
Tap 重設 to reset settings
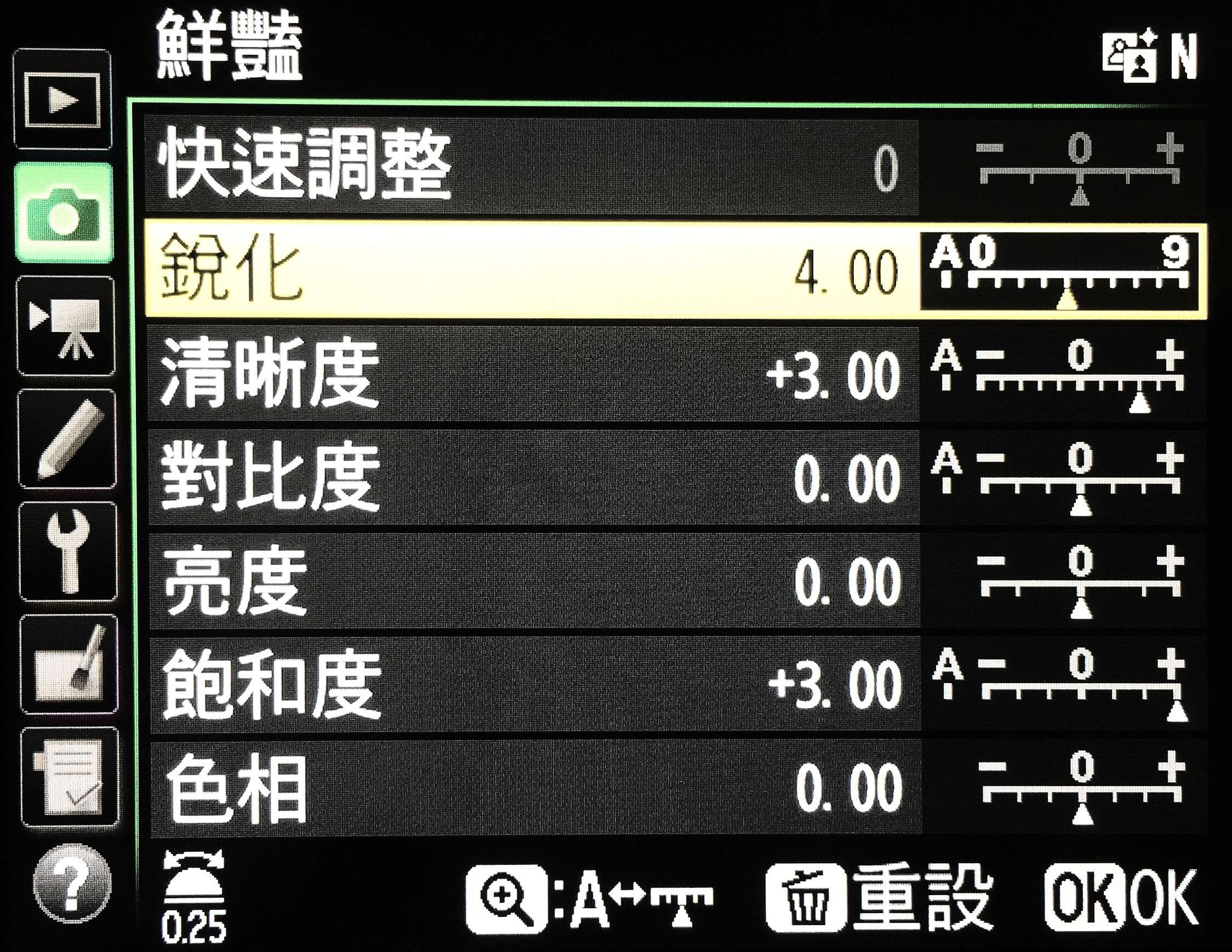point(880,897)
